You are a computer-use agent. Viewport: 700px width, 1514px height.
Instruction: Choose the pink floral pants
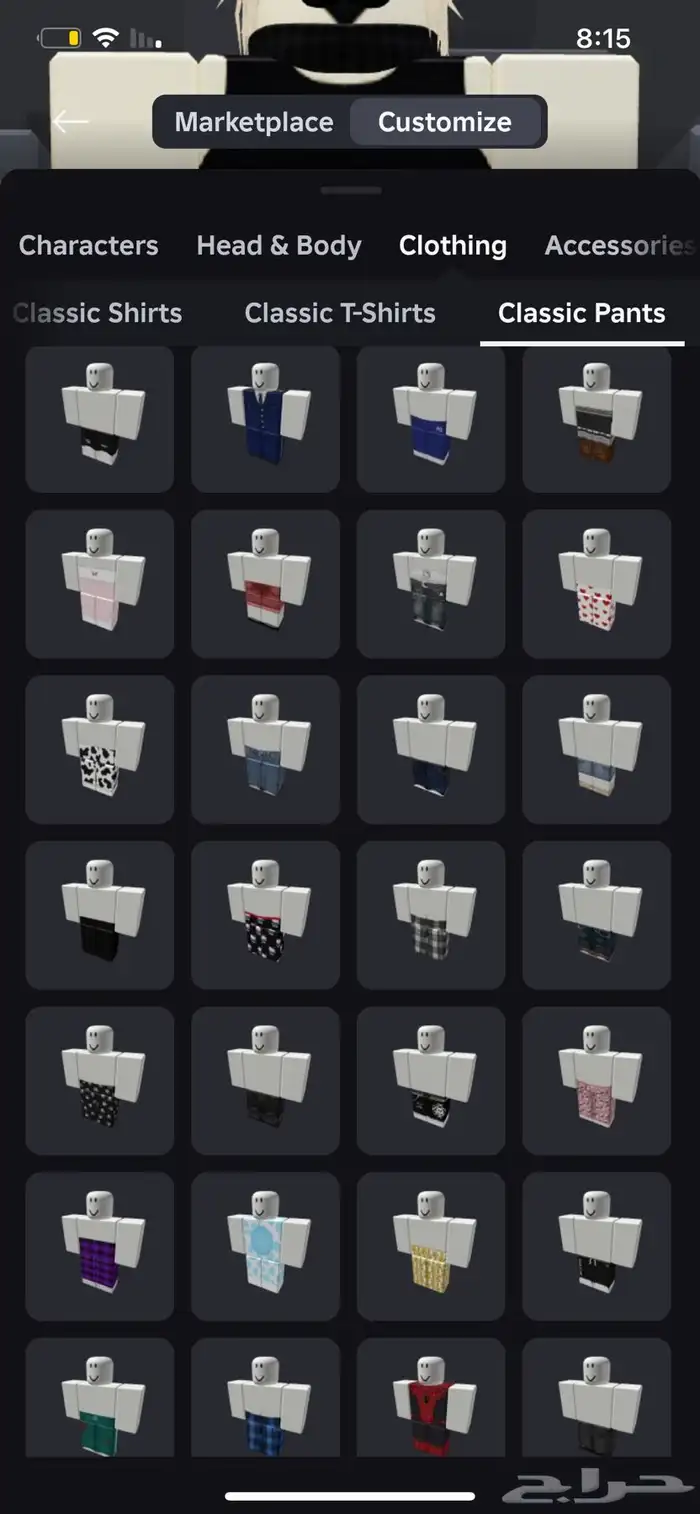596,1080
